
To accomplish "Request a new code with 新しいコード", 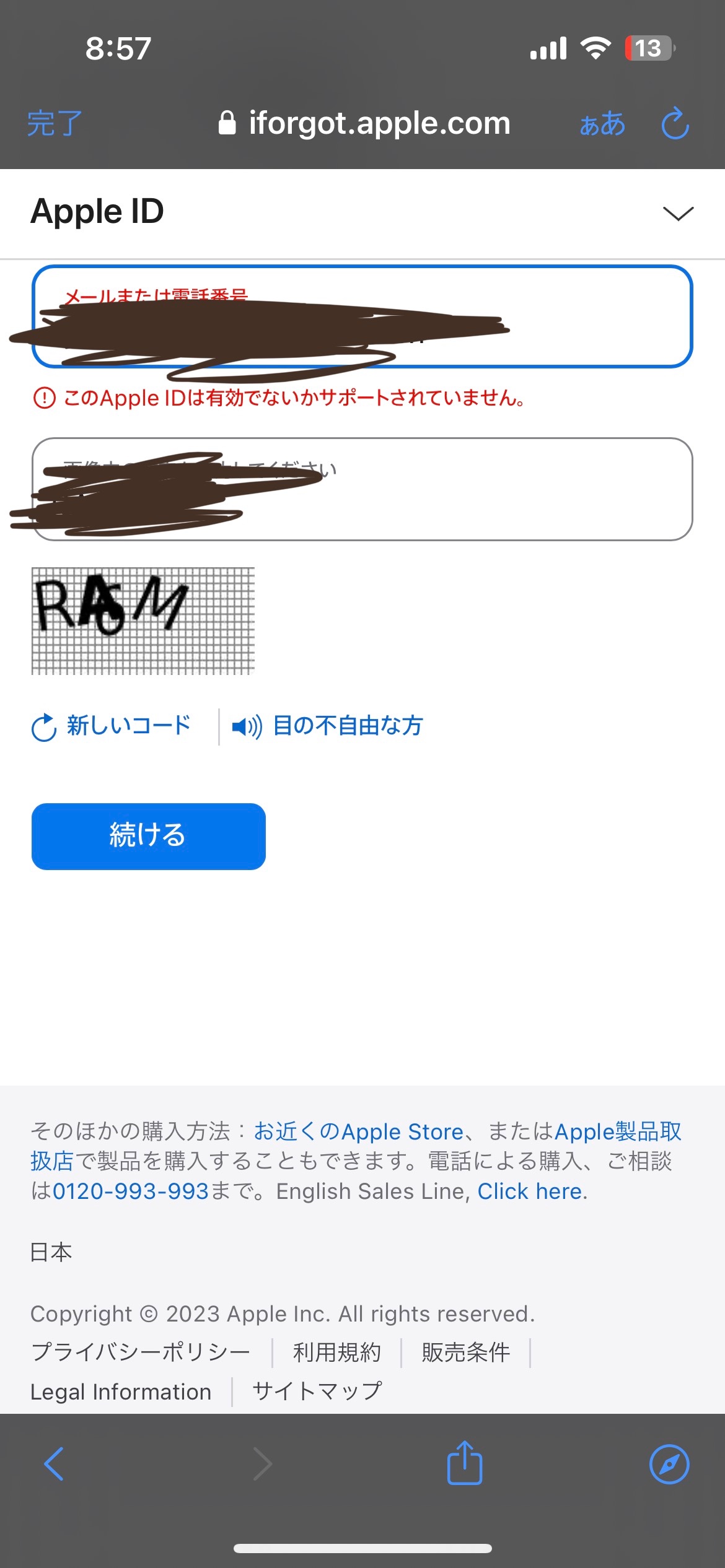I will click(x=112, y=726).
